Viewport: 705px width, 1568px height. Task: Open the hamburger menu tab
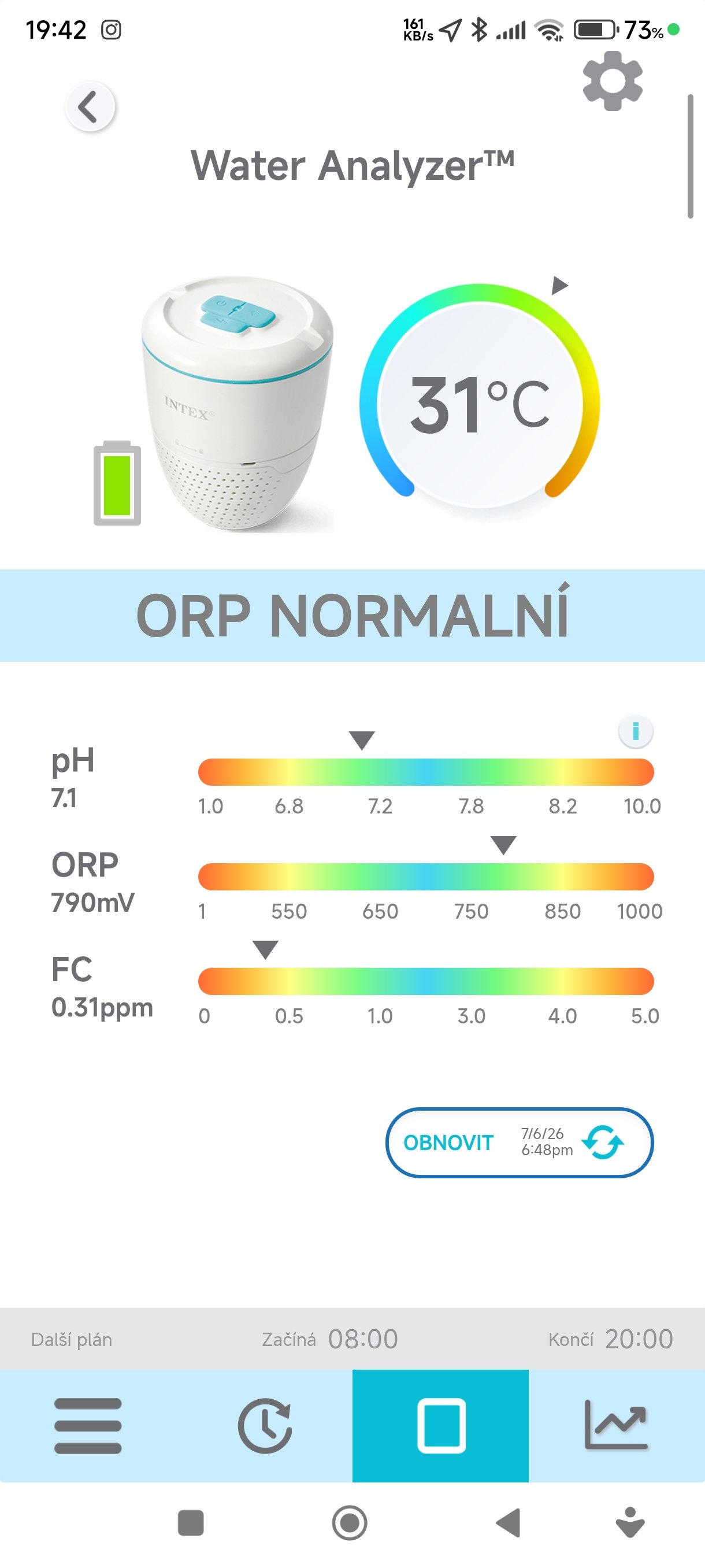coord(88,1426)
